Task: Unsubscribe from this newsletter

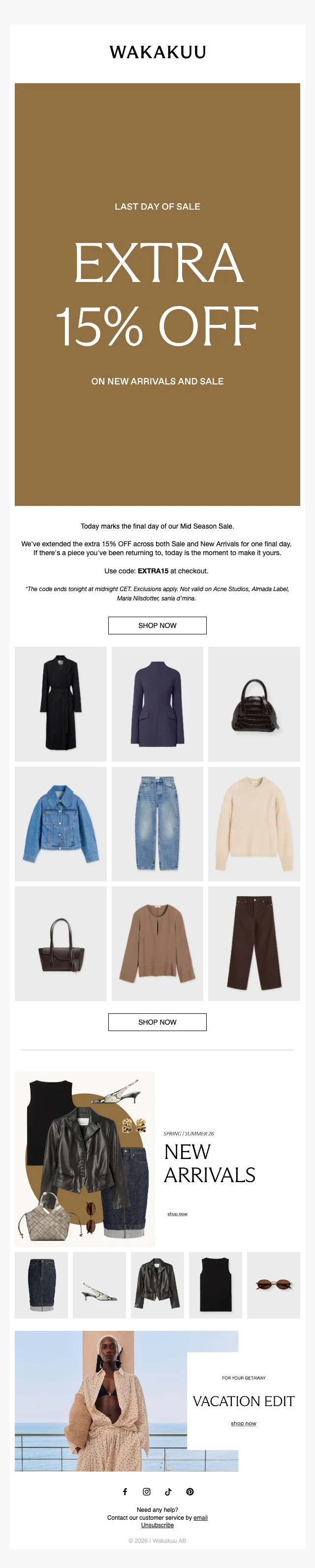Action: pyautogui.click(x=157, y=1525)
